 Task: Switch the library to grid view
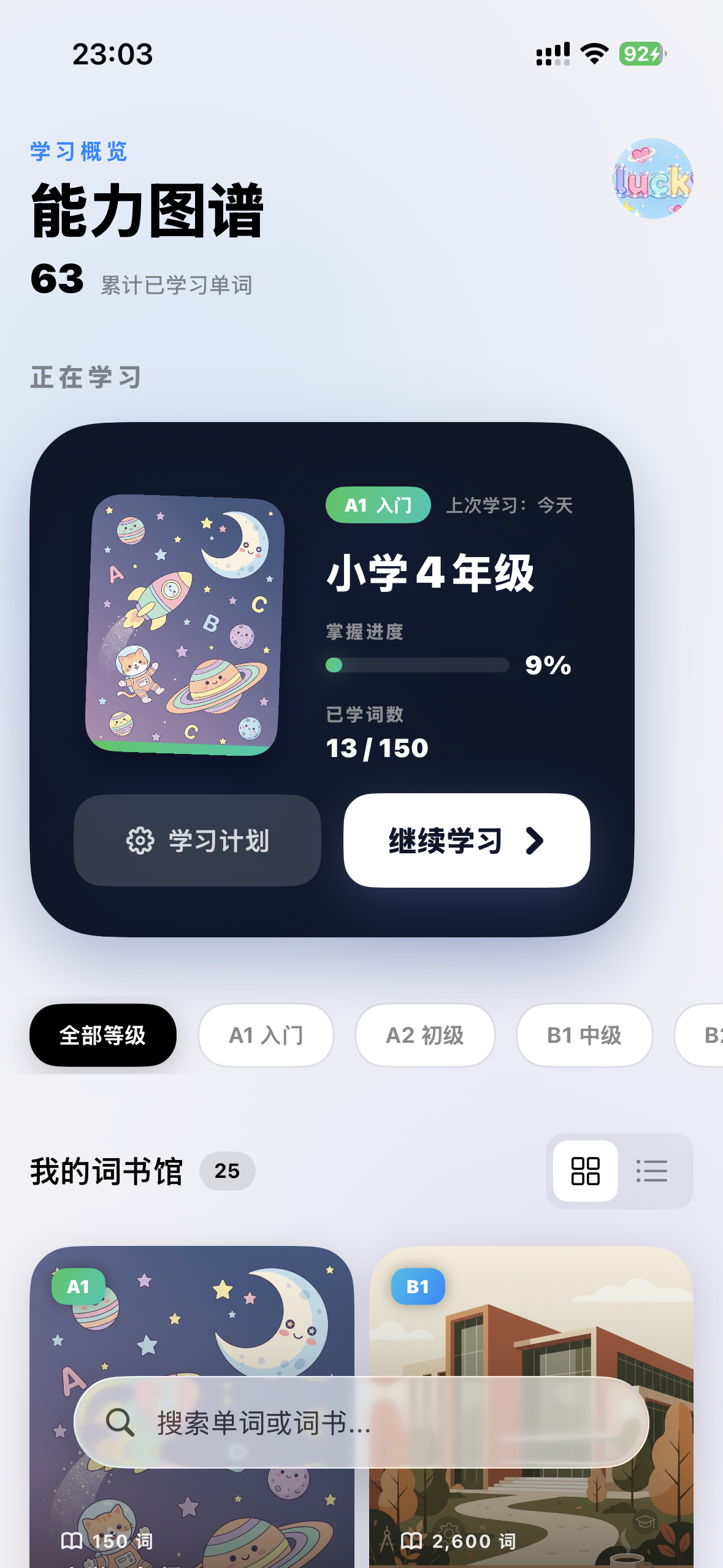pyautogui.click(x=585, y=1171)
